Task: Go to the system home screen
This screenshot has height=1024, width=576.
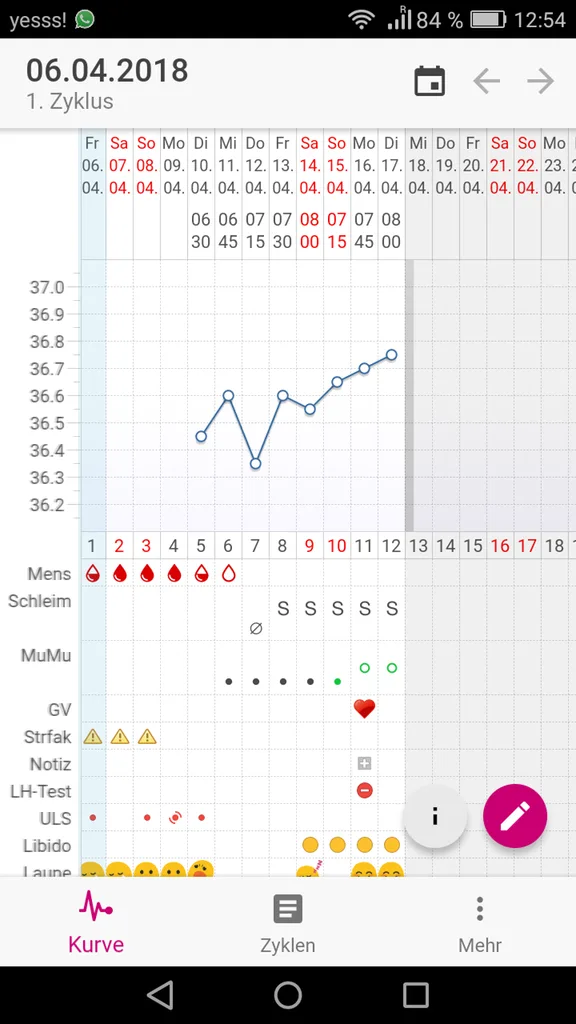Action: point(288,995)
